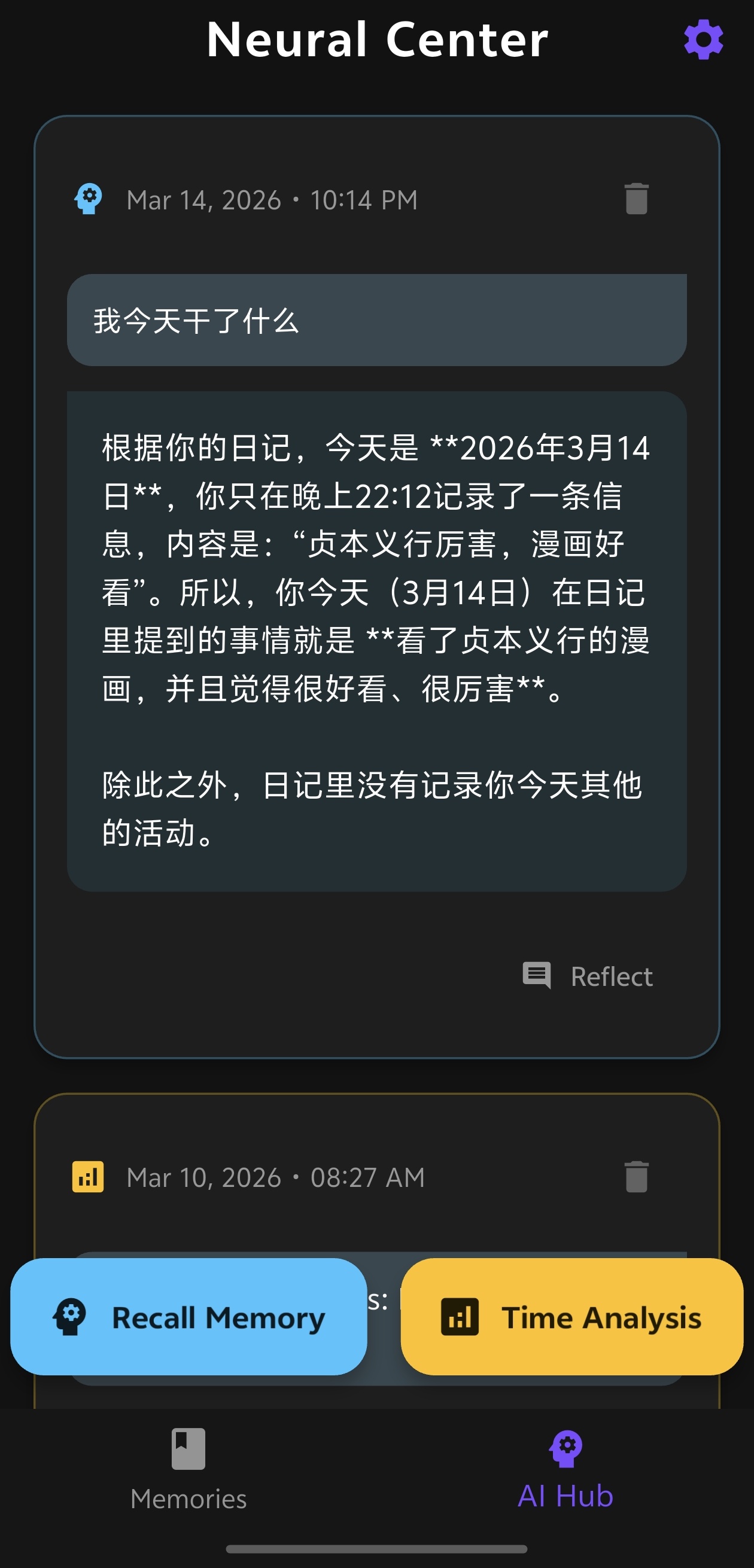Click the comment icon next to Reflect
Image resolution: width=754 pixels, height=1568 pixels.
pos(536,974)
